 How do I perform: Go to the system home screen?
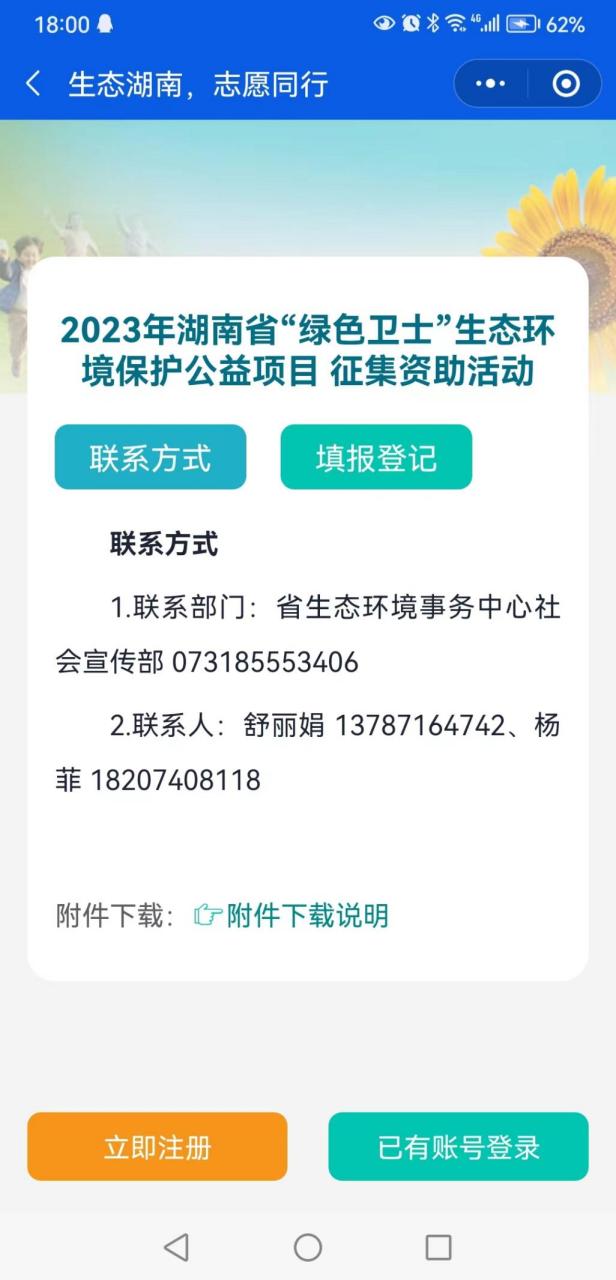coord(308,1246)
